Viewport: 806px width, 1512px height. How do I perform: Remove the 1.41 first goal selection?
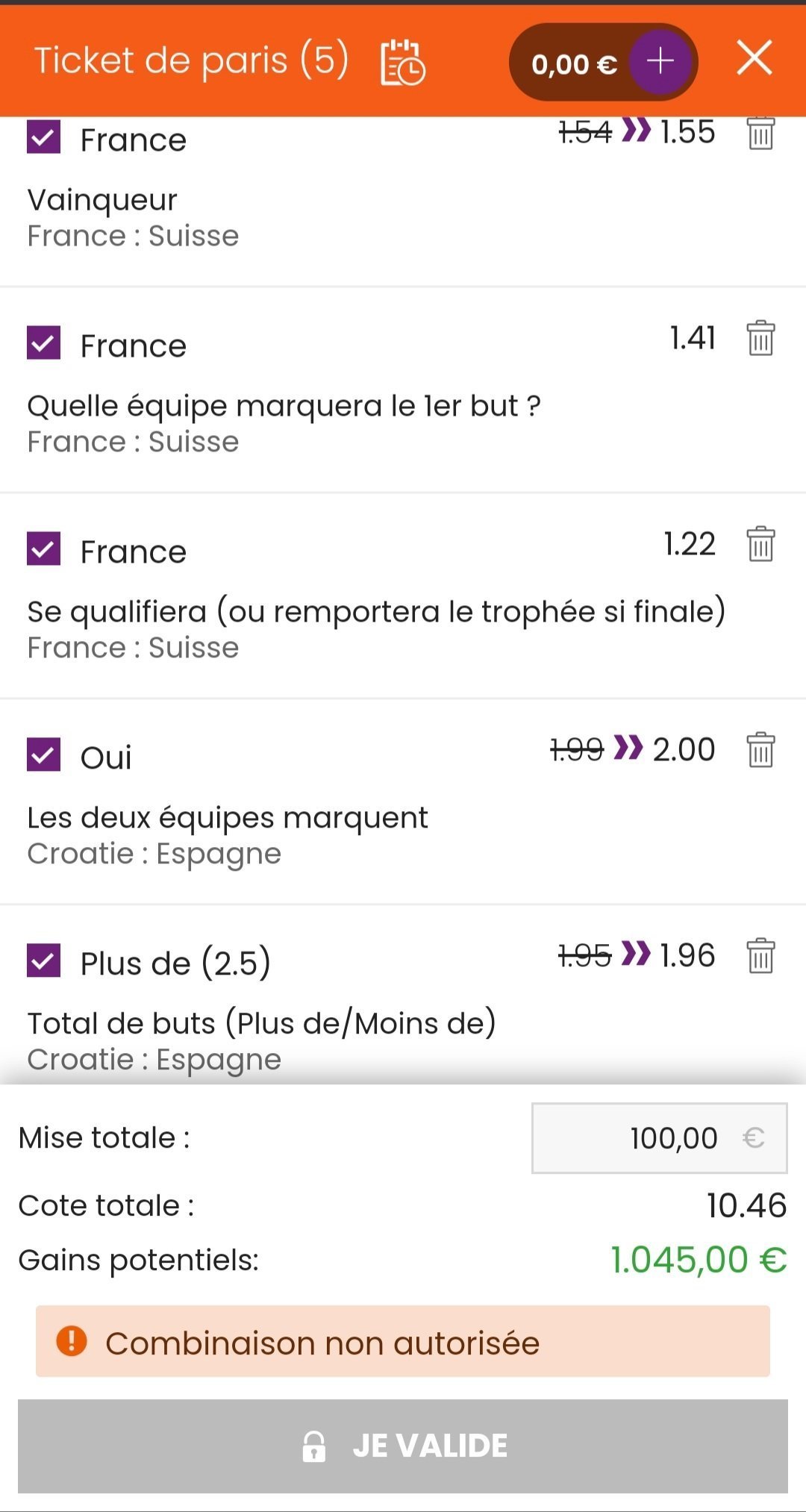click(x=760, y=338)
